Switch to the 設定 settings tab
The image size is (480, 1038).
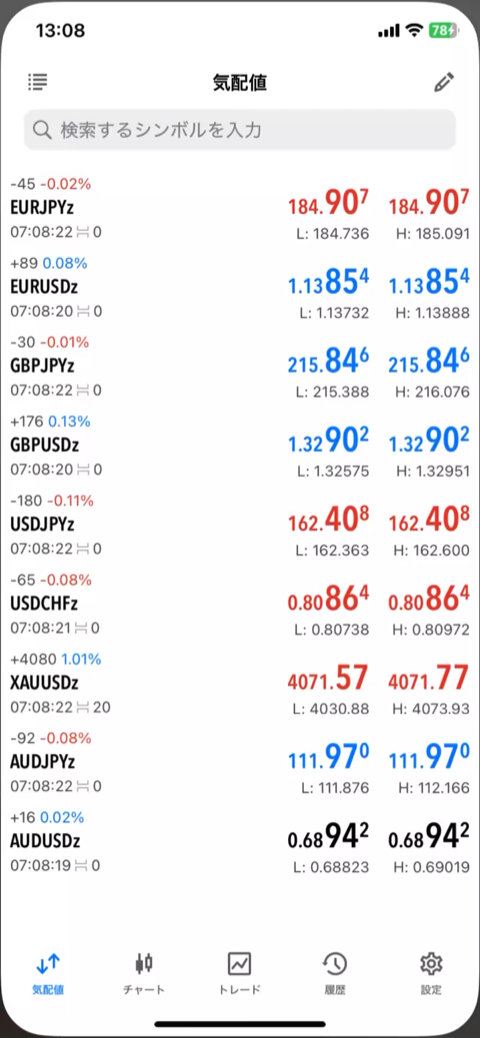(431, 974)
